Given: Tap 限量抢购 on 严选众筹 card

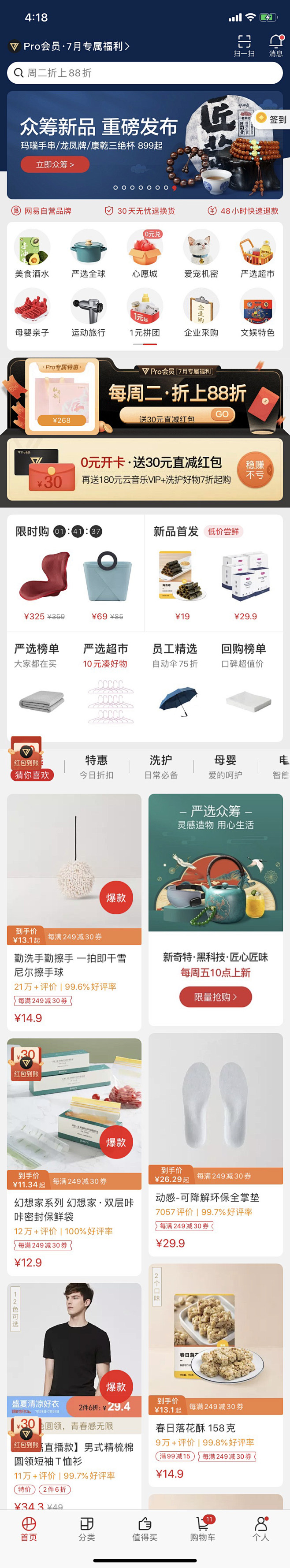Looking at the screenshot, I should (x=215, y=997).
